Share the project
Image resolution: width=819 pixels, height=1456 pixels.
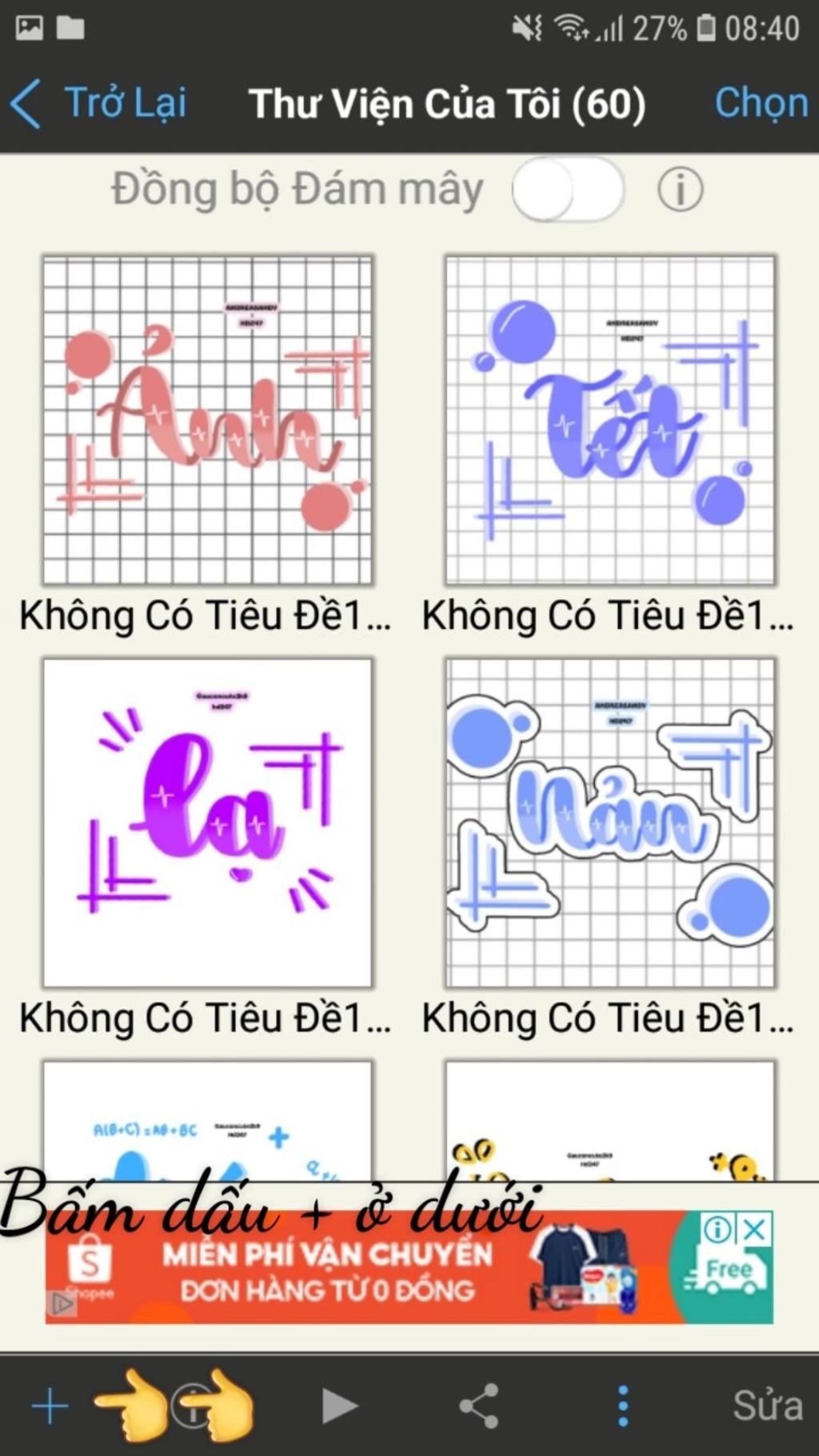point(479,1406)
